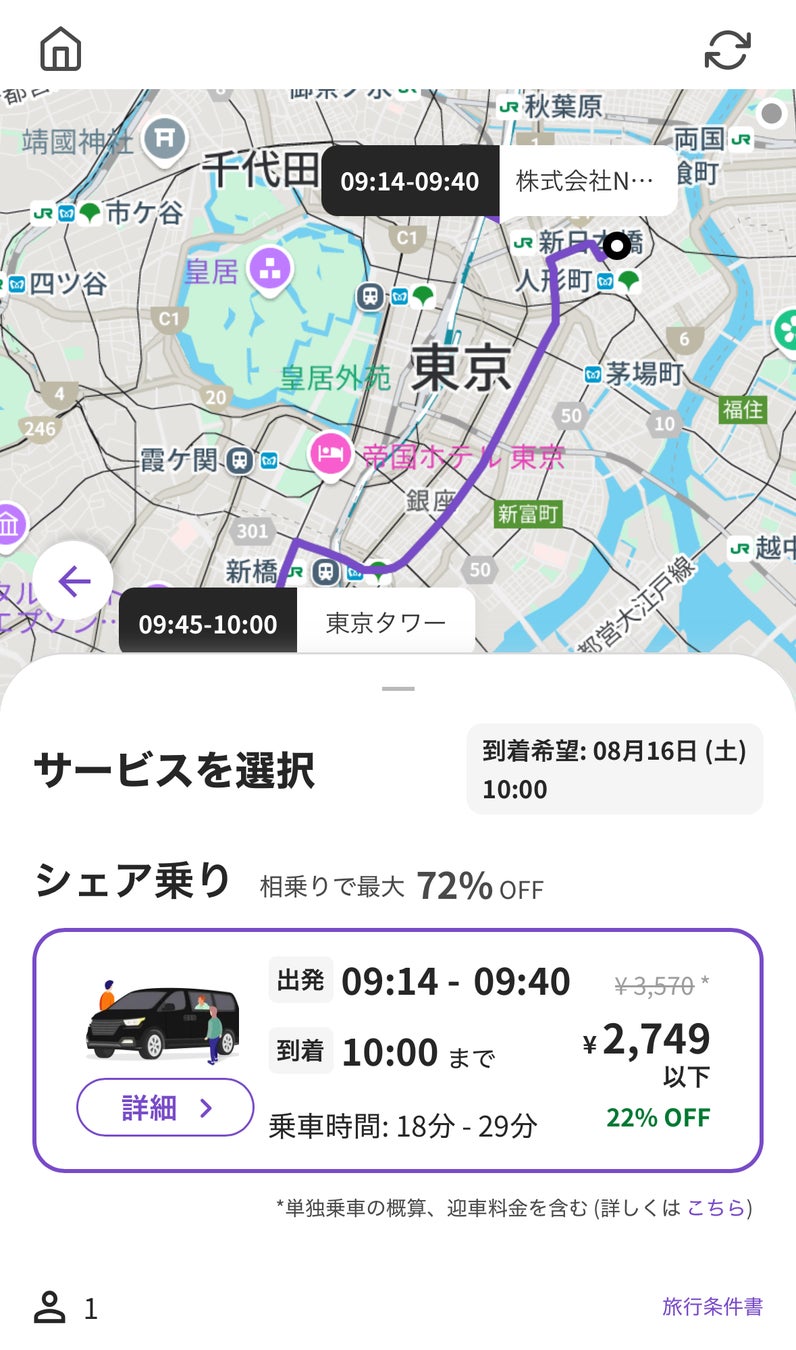Select the シェア乗り ride option card
This screenshot has width=796, height=1350.
click(x=398, y=1050)
